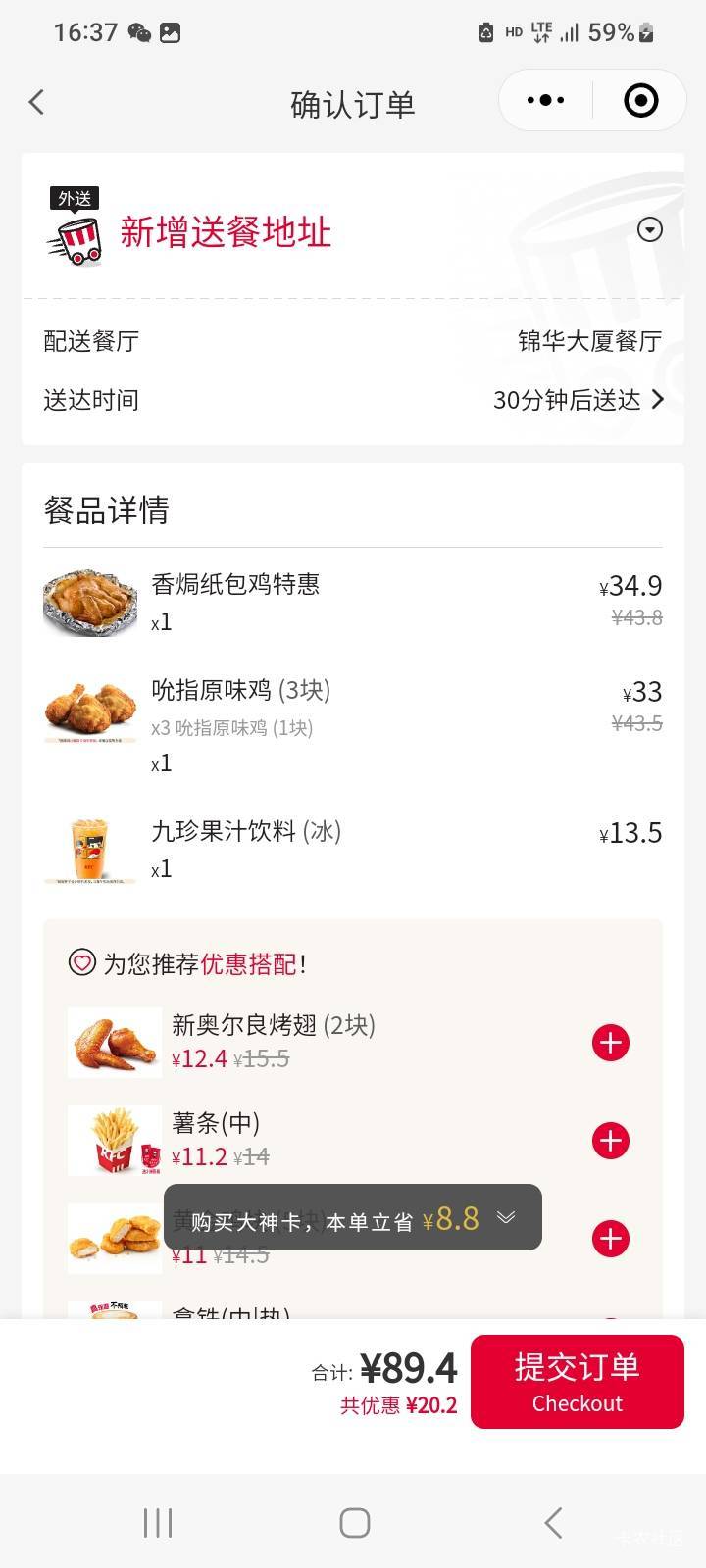Open the system recent apps view
The height and width of the screenshot is (1568, 706).
click(158, 1523)
